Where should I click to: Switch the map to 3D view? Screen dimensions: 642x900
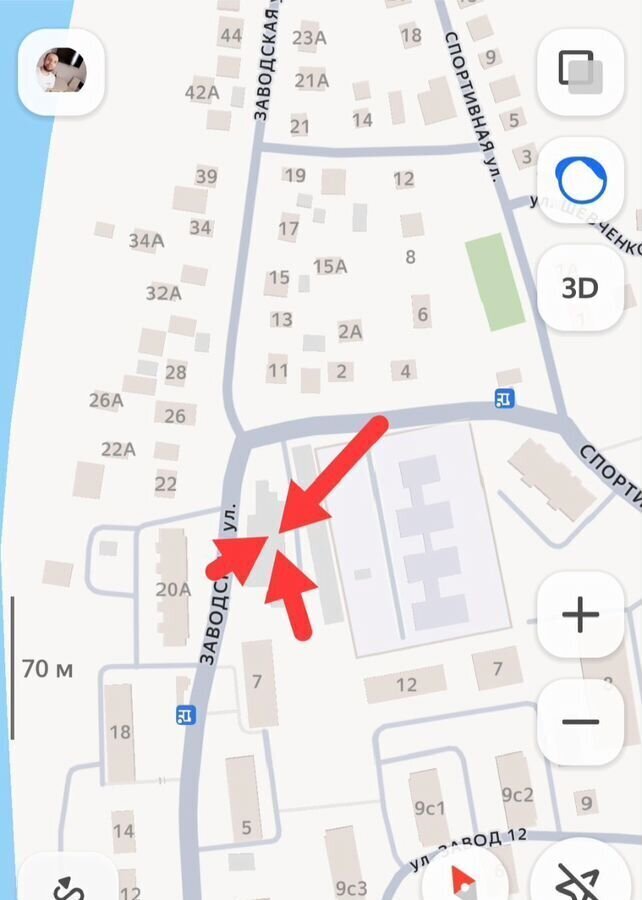(580, 289)
